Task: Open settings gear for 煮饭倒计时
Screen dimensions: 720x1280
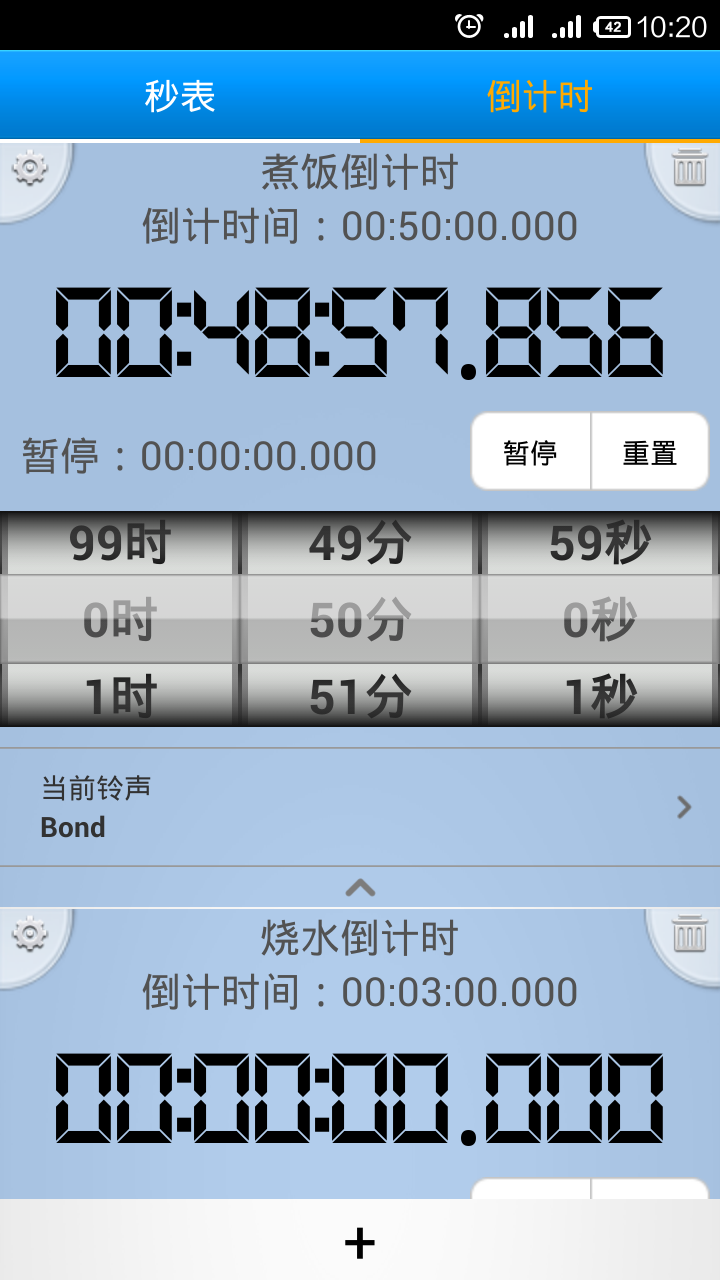Action: [x=30, y=169]
